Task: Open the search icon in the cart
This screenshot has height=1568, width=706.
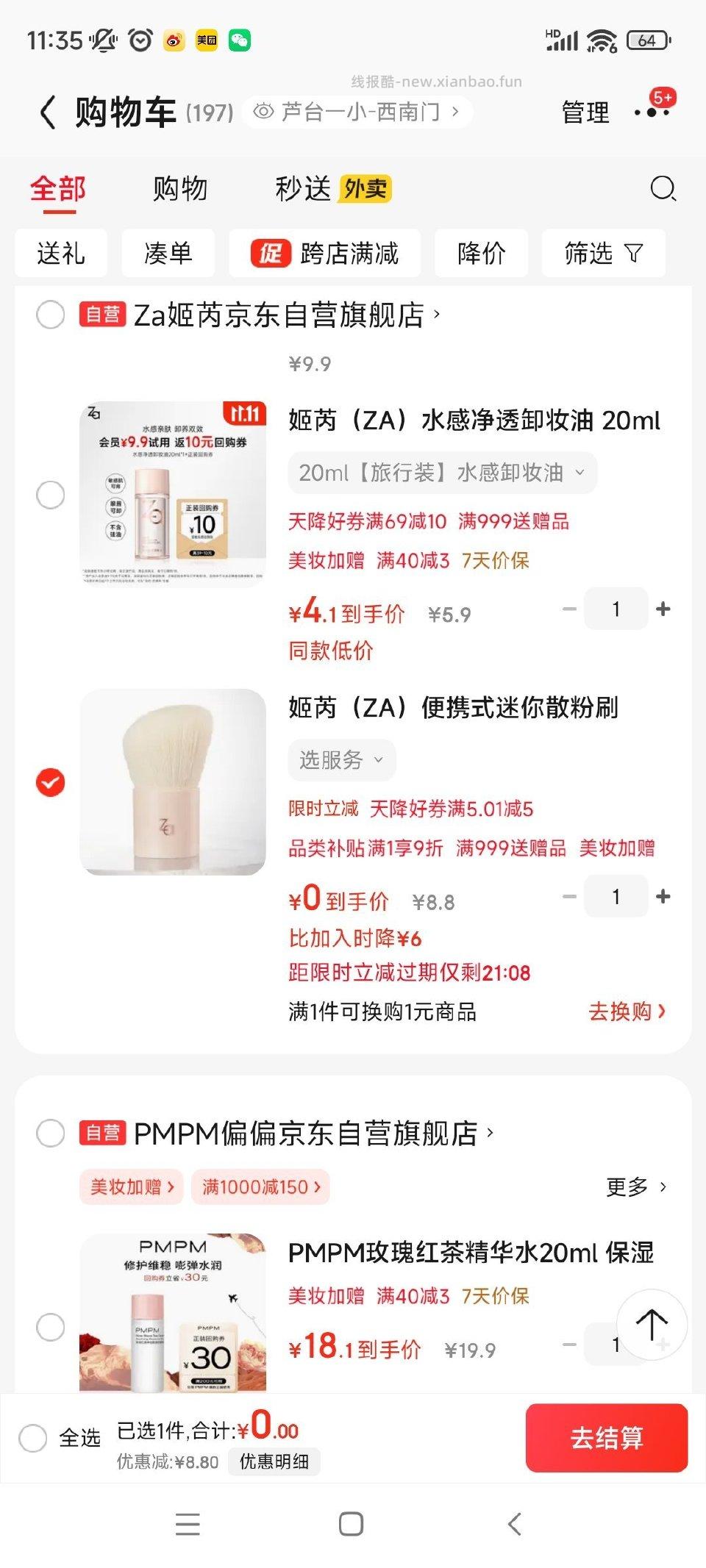Action: [x=664, y=189]
